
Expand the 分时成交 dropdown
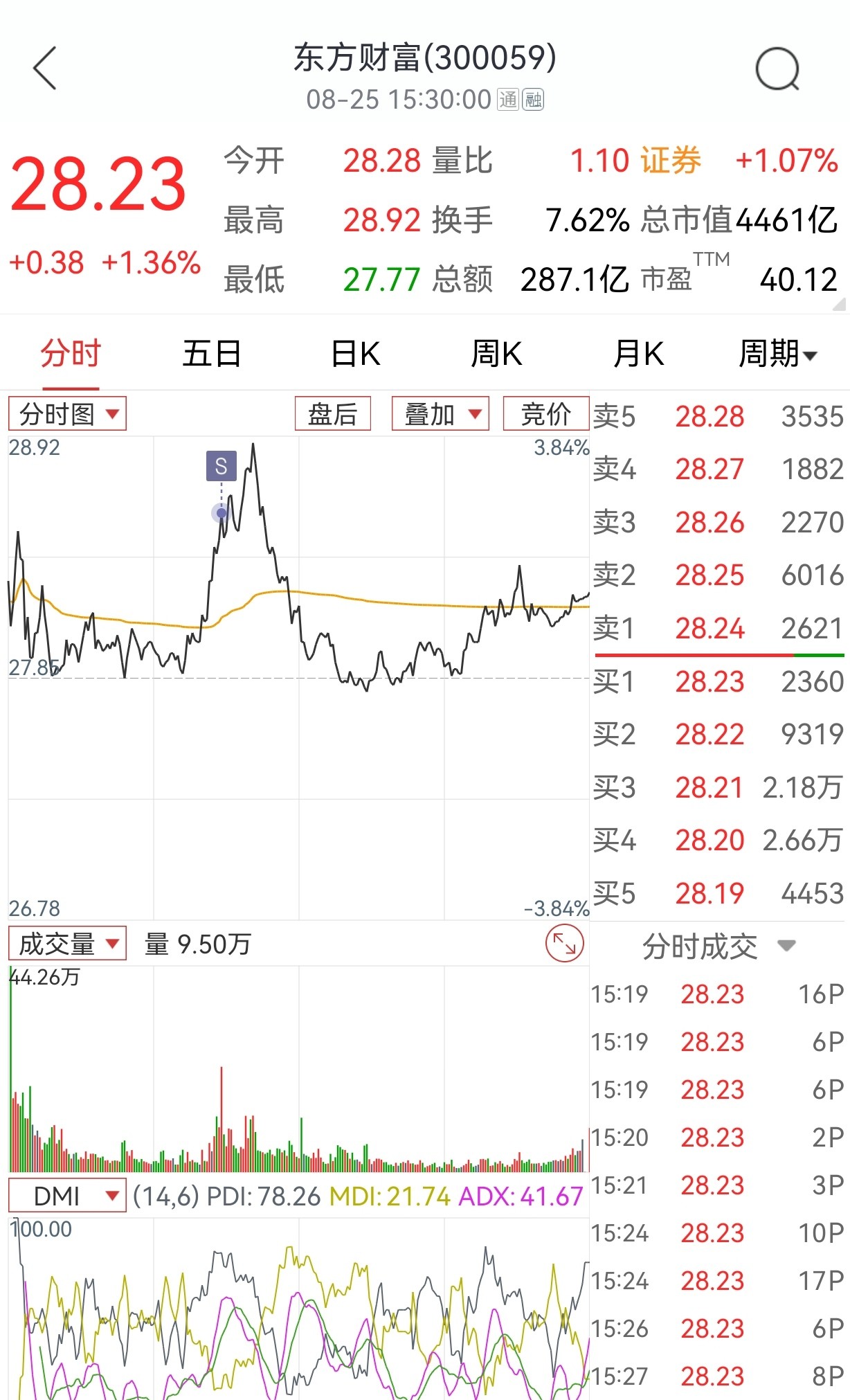click(x=718, y=946)
